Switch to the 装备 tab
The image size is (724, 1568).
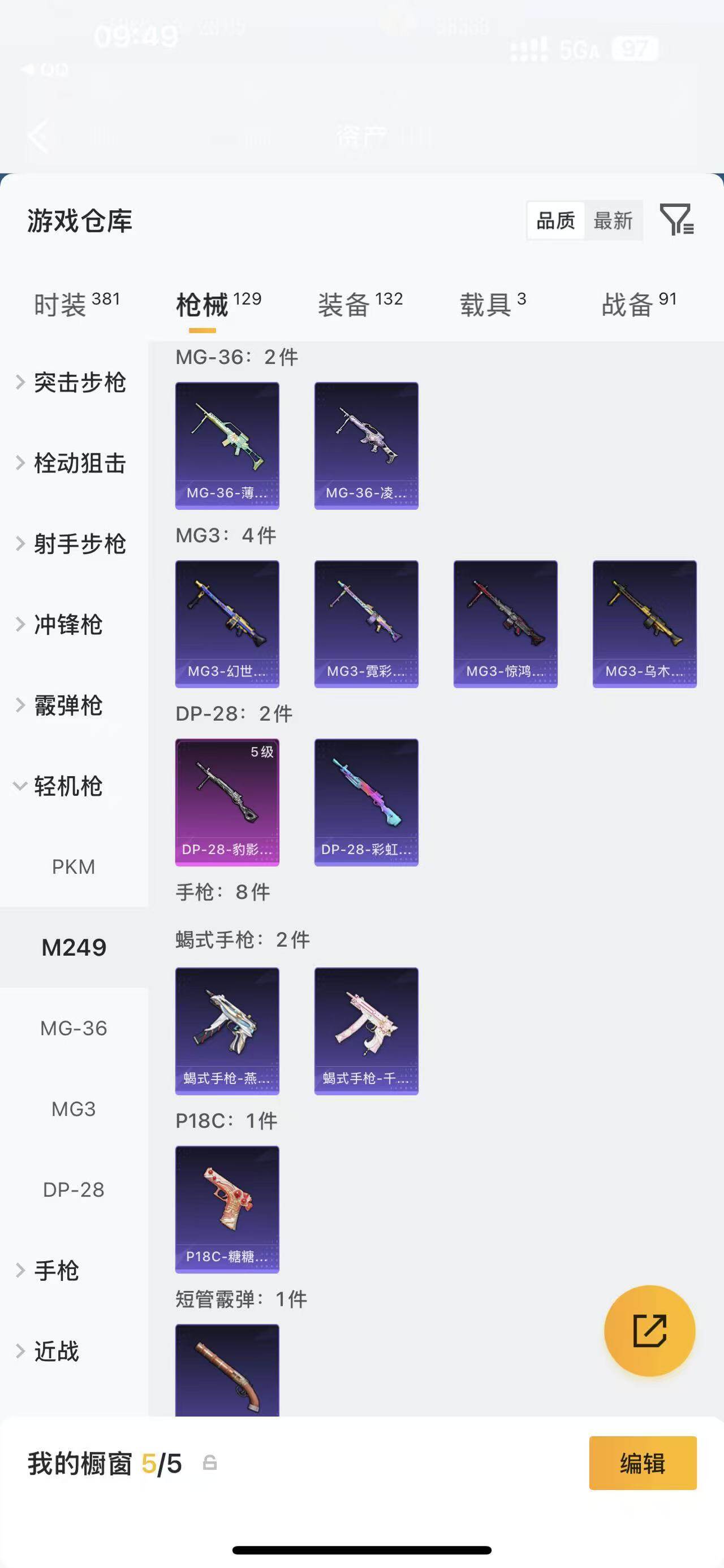360,304
